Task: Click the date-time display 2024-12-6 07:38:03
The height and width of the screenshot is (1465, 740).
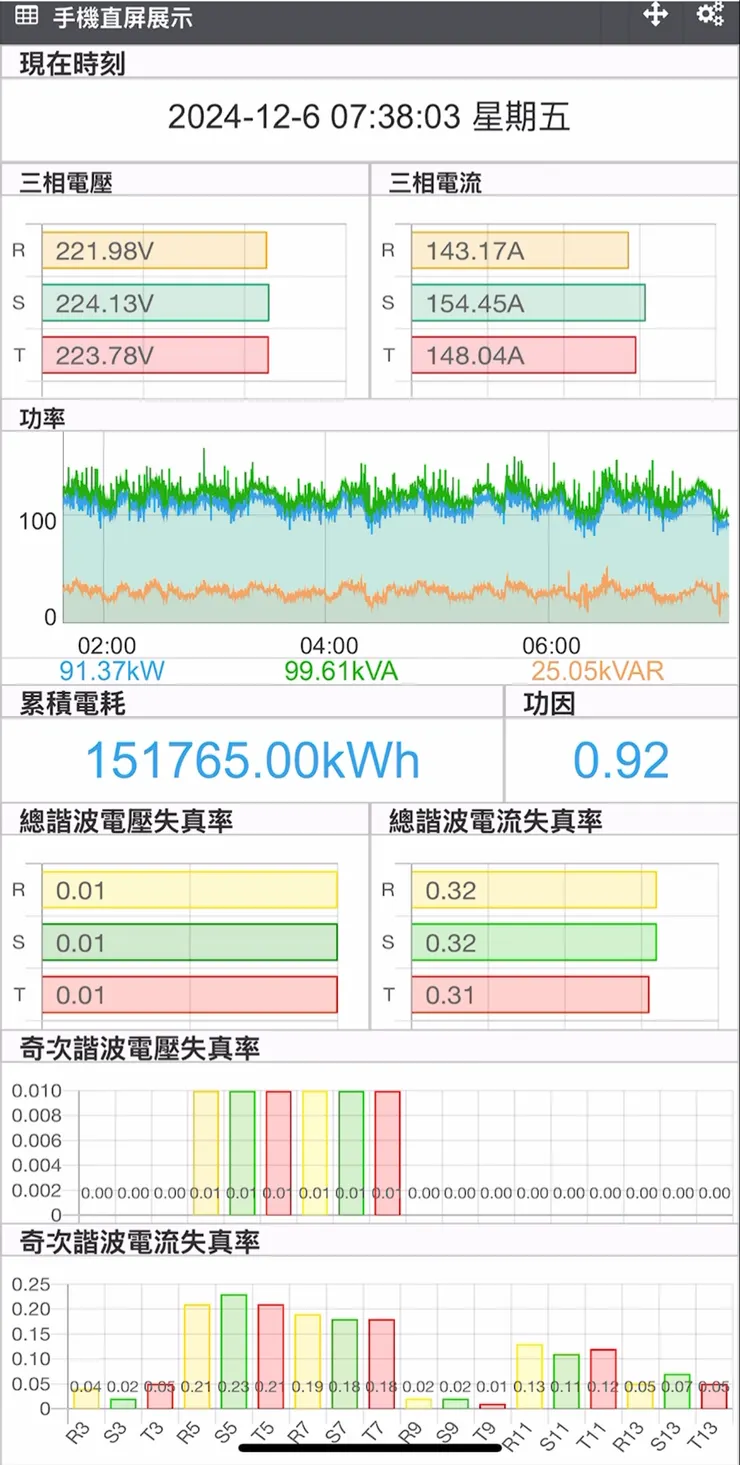Action: pyautogui.click(x=370, y=117)
